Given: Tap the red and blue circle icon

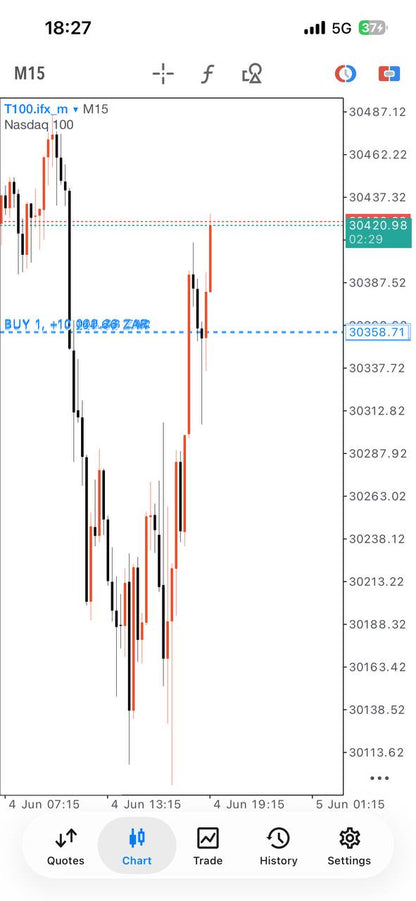Looking at the screenshot, I should point(346,74).
